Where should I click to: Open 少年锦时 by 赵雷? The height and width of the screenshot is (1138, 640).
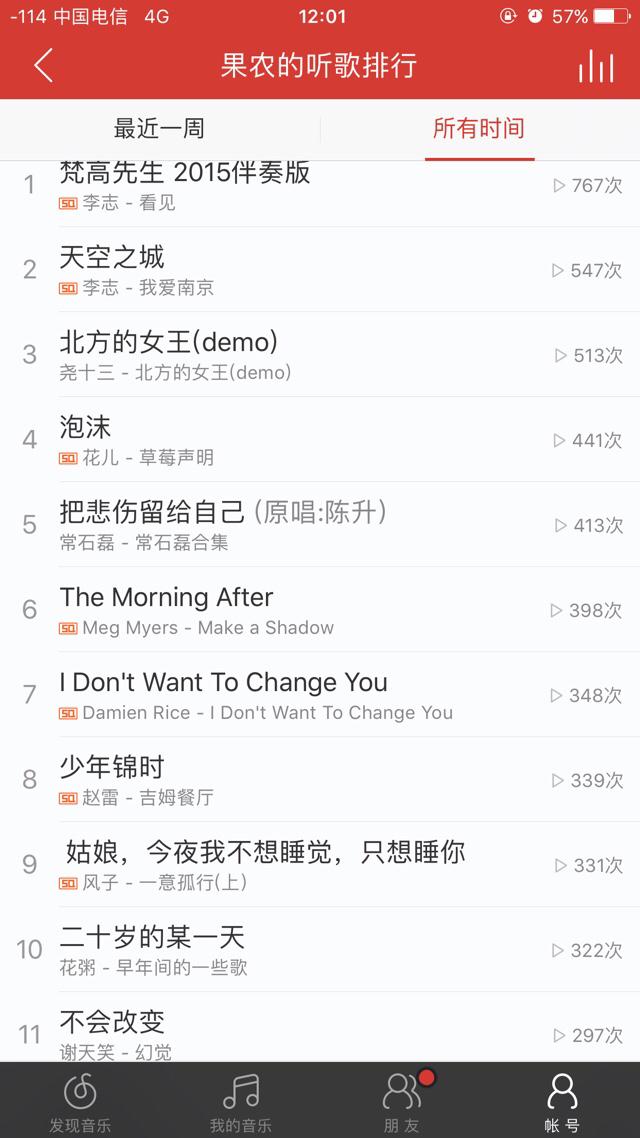coord(320,779)
